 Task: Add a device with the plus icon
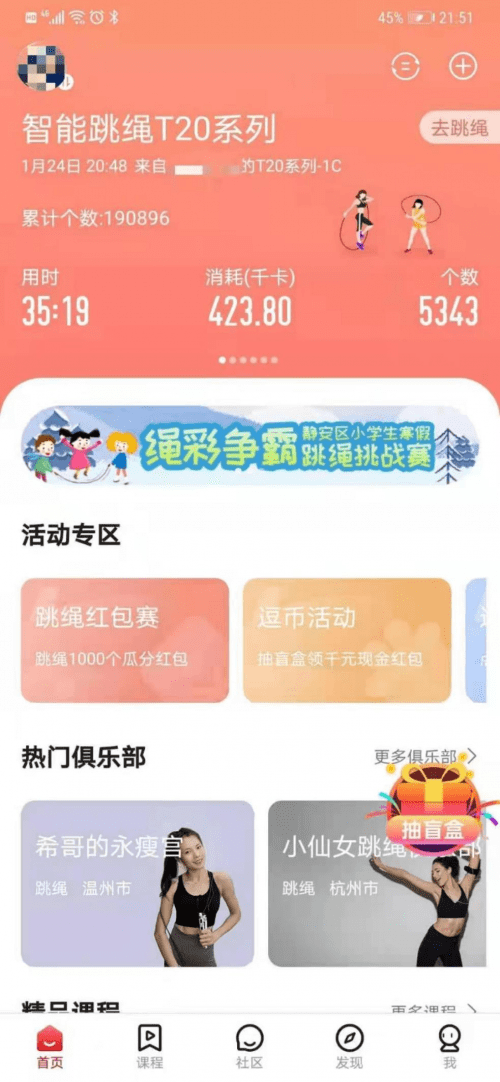coord(463,66)
